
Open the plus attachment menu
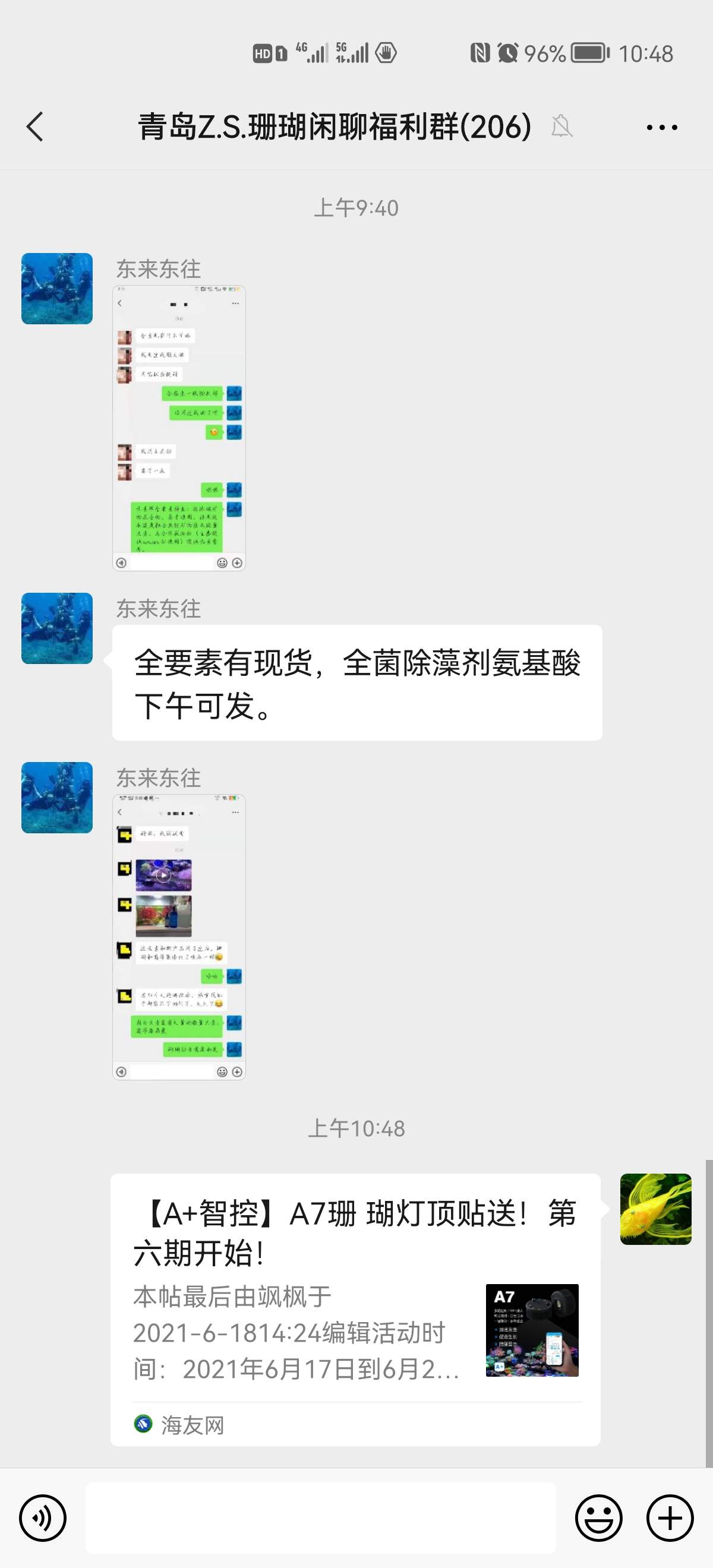point(670,1518)
